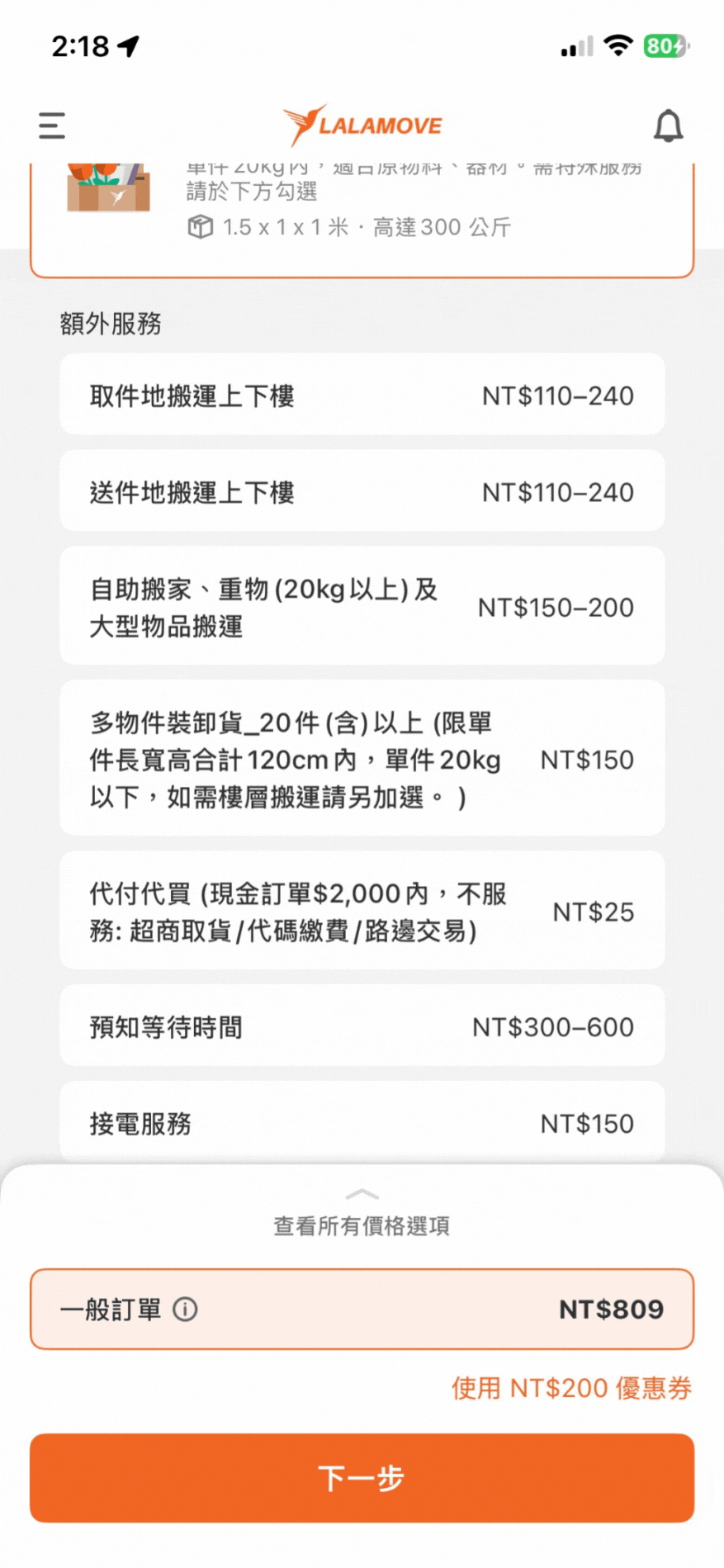Select 取件地搬運上下樓 extra service
This screenshot has width=724, height=1568.
point(362,395)
